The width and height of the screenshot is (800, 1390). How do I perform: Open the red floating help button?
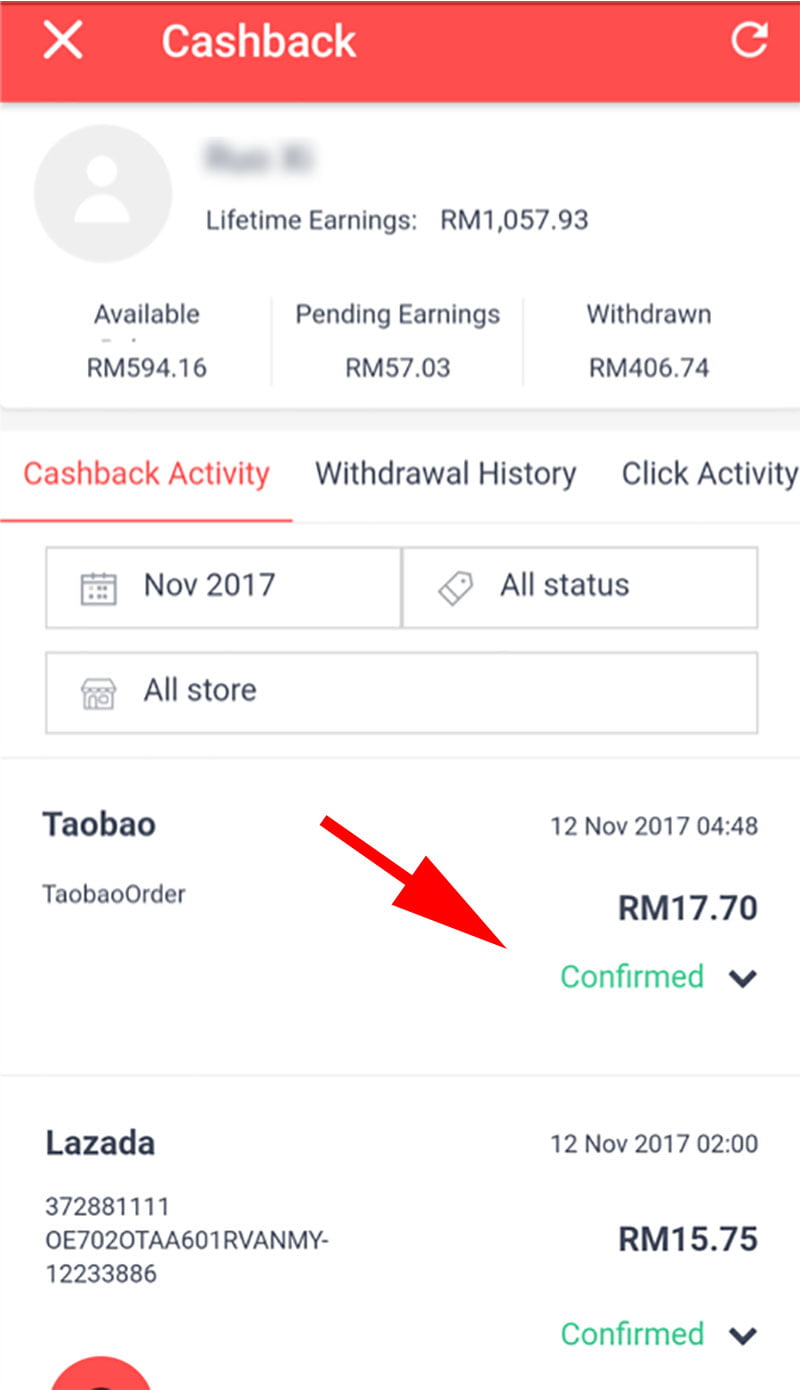[x=100, y=1376]
